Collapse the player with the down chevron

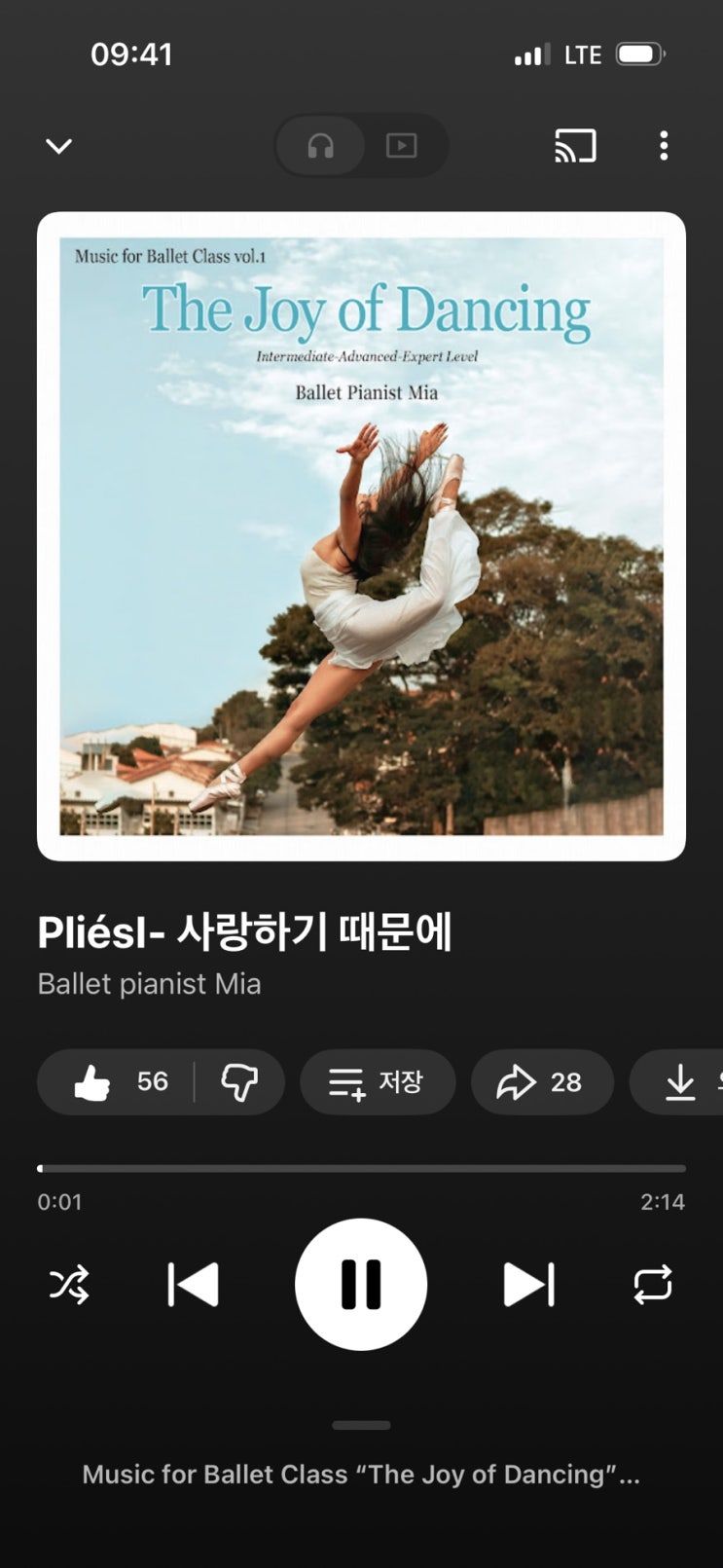[x=59, y=146]
